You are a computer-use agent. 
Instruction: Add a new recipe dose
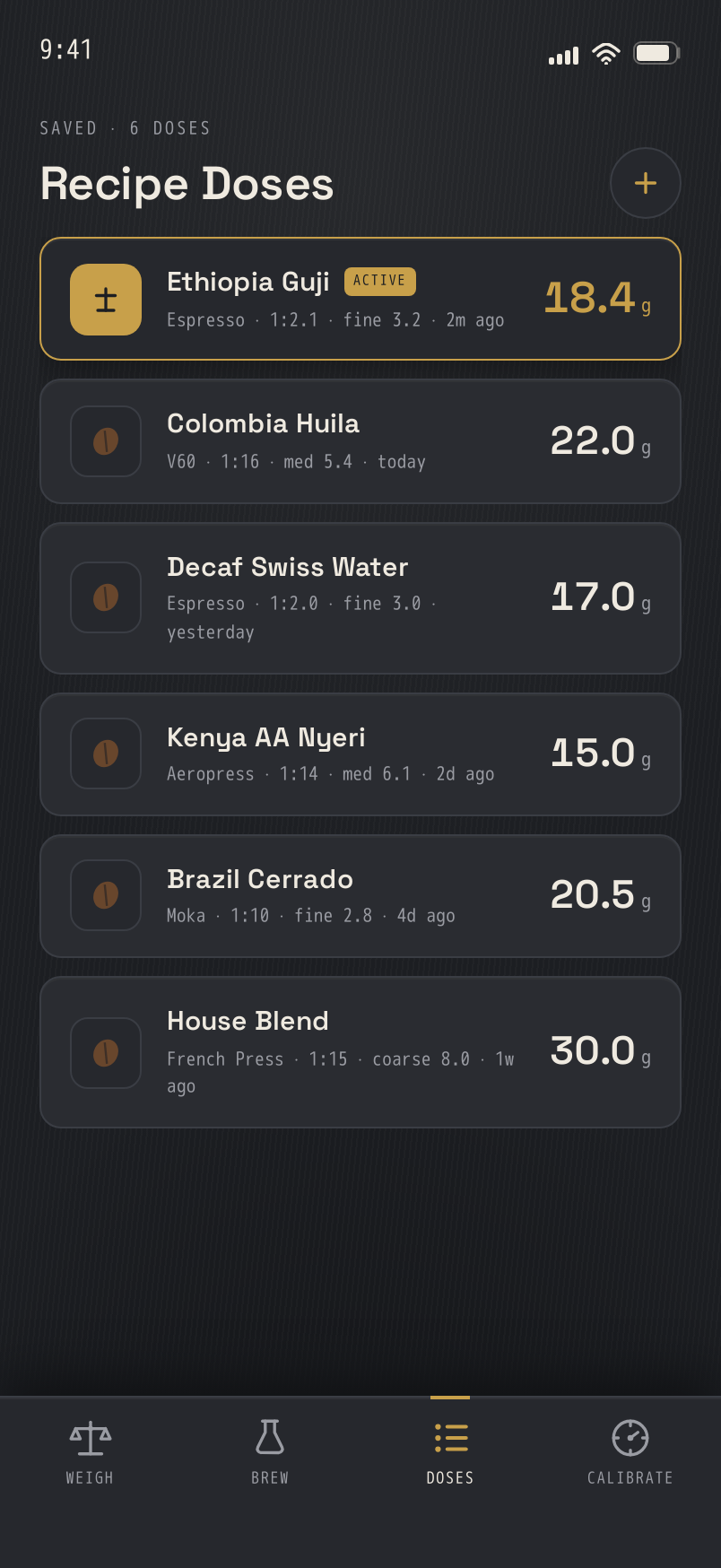(645, 183)
